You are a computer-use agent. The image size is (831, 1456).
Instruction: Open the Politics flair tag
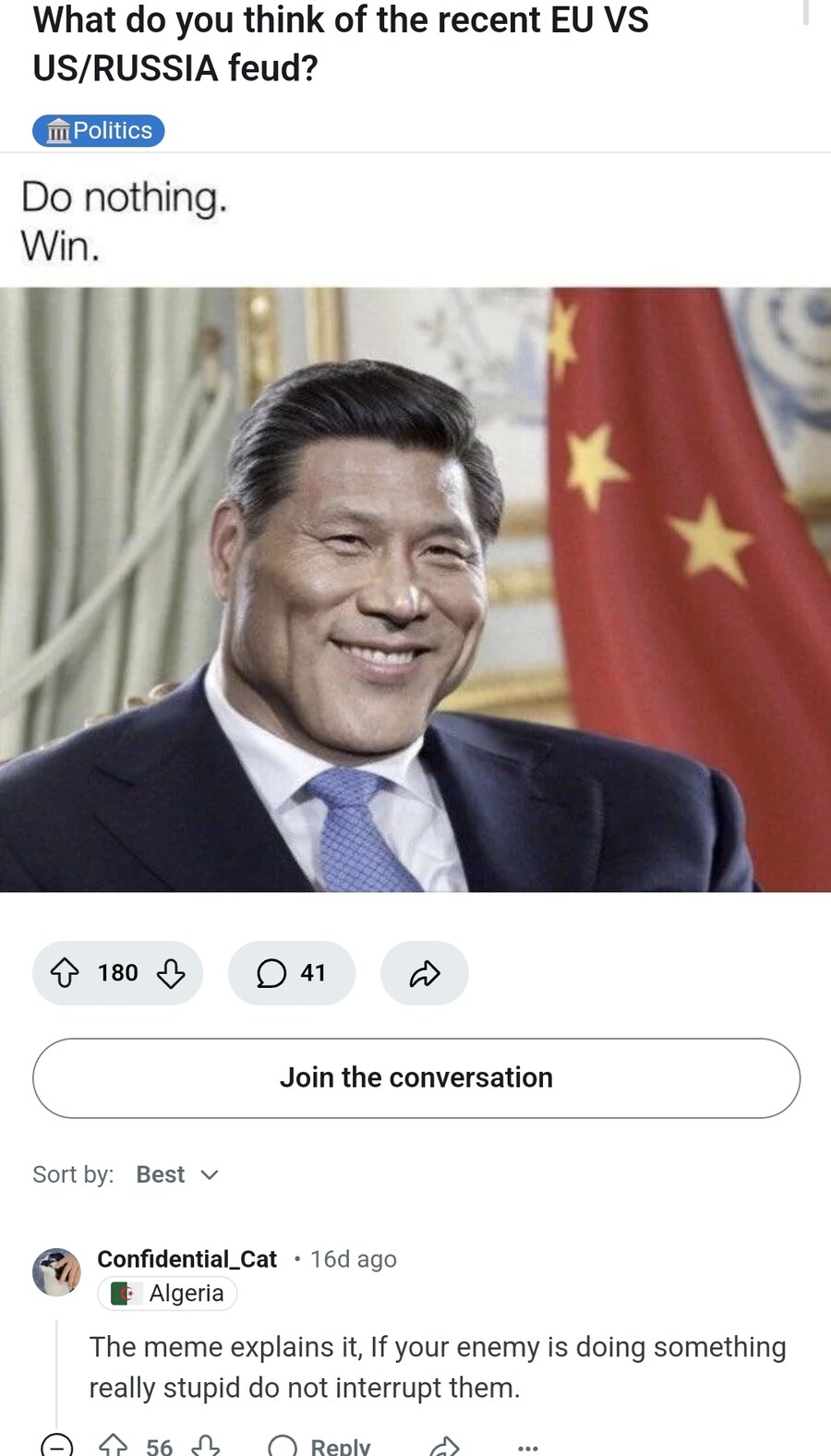(99, 131)
